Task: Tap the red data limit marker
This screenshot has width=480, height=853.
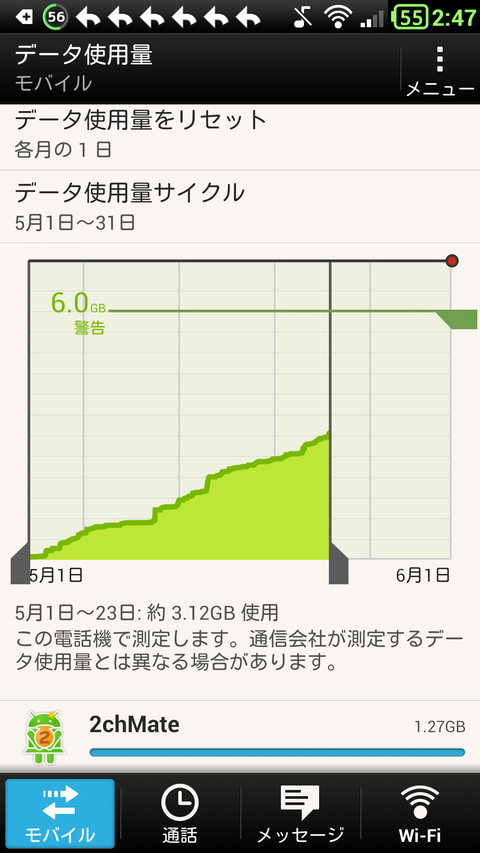Action: click(x=452, y=261)
